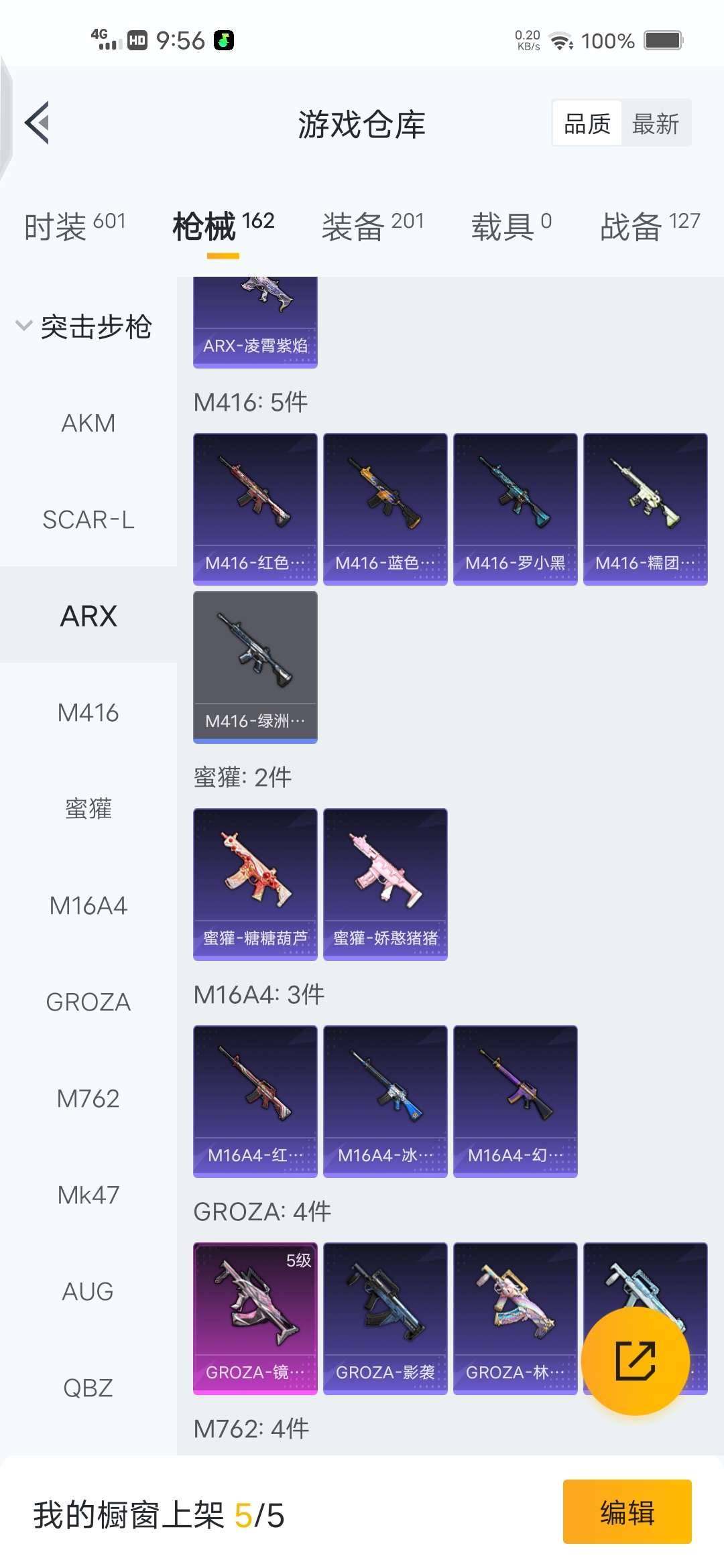This screenshot has height=1568, width=724.
Task: View the GROZA-影袭 skin
Action: pos(385,1318)
